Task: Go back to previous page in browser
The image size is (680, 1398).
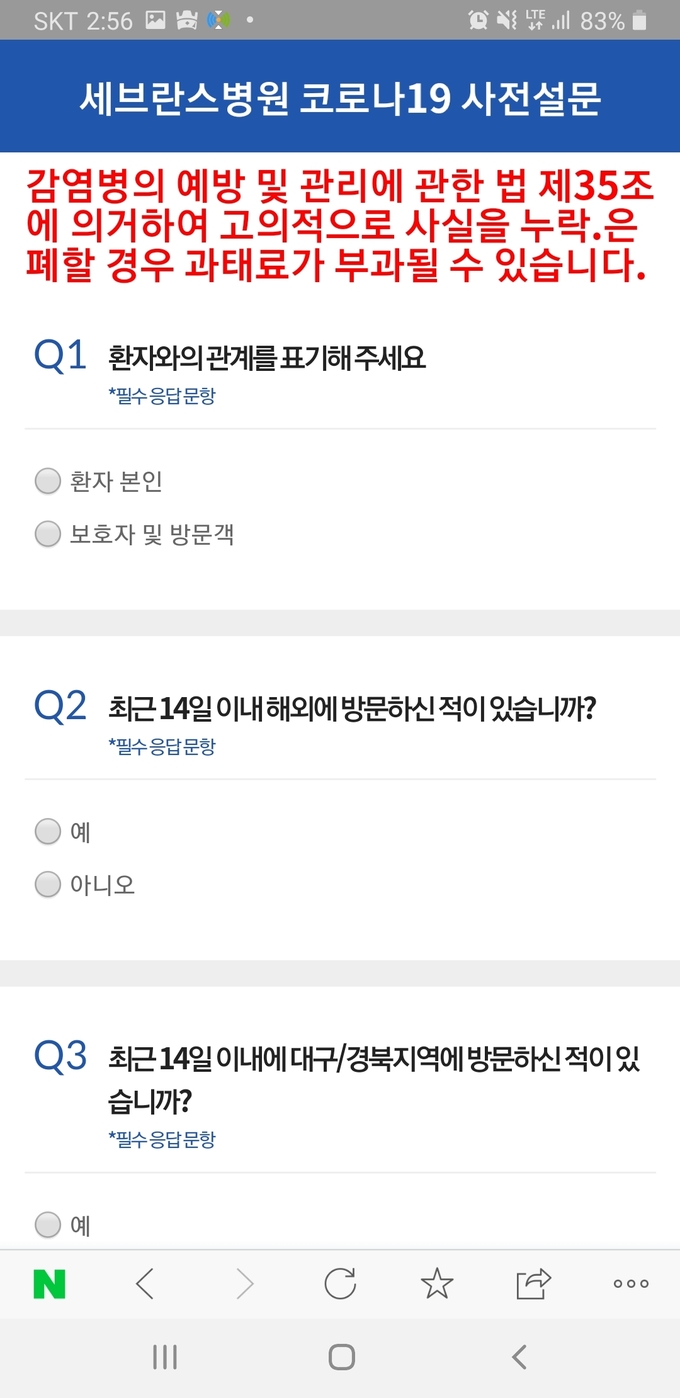Action: click(146, 1284)
